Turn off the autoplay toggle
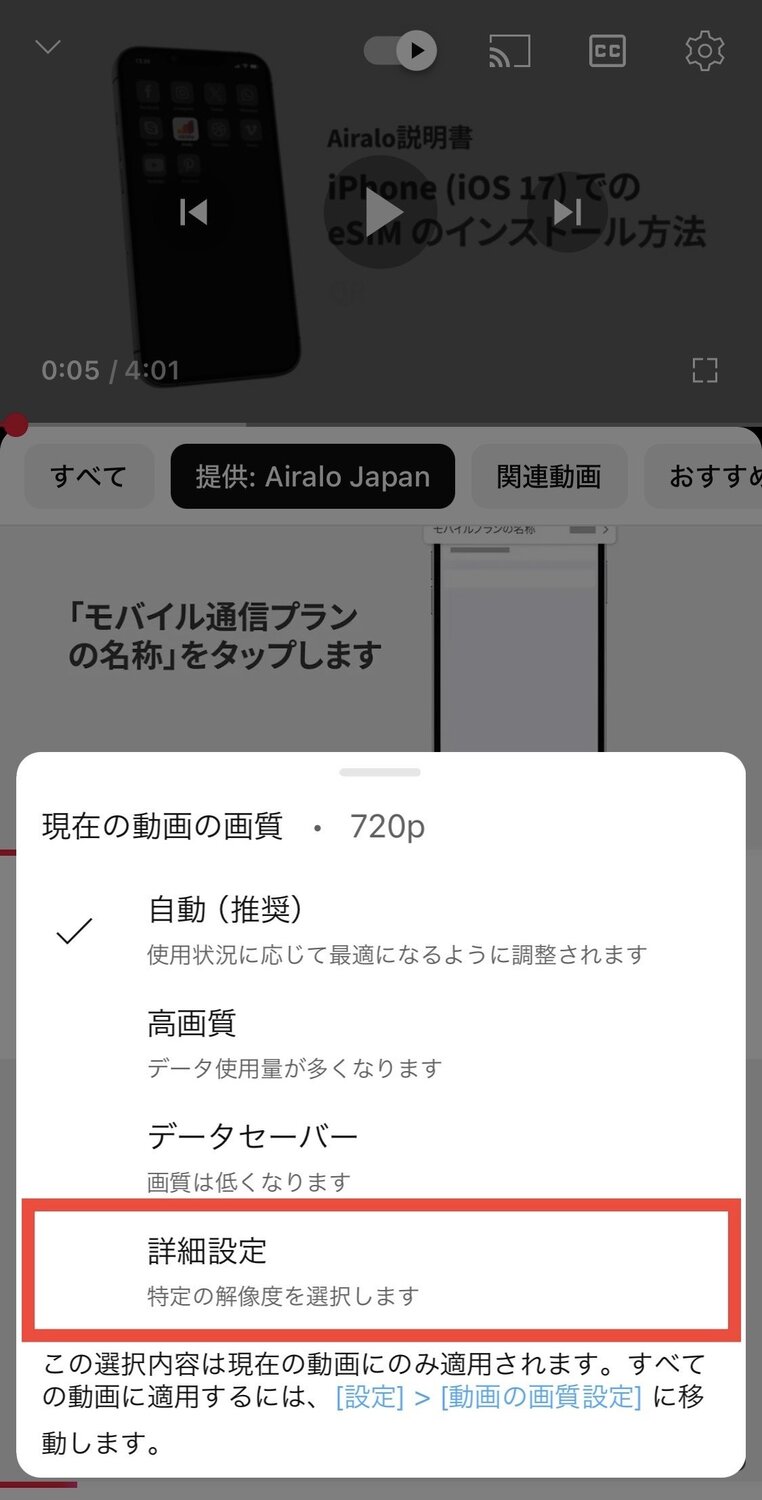762x1500 pixels. pos(400,51)
